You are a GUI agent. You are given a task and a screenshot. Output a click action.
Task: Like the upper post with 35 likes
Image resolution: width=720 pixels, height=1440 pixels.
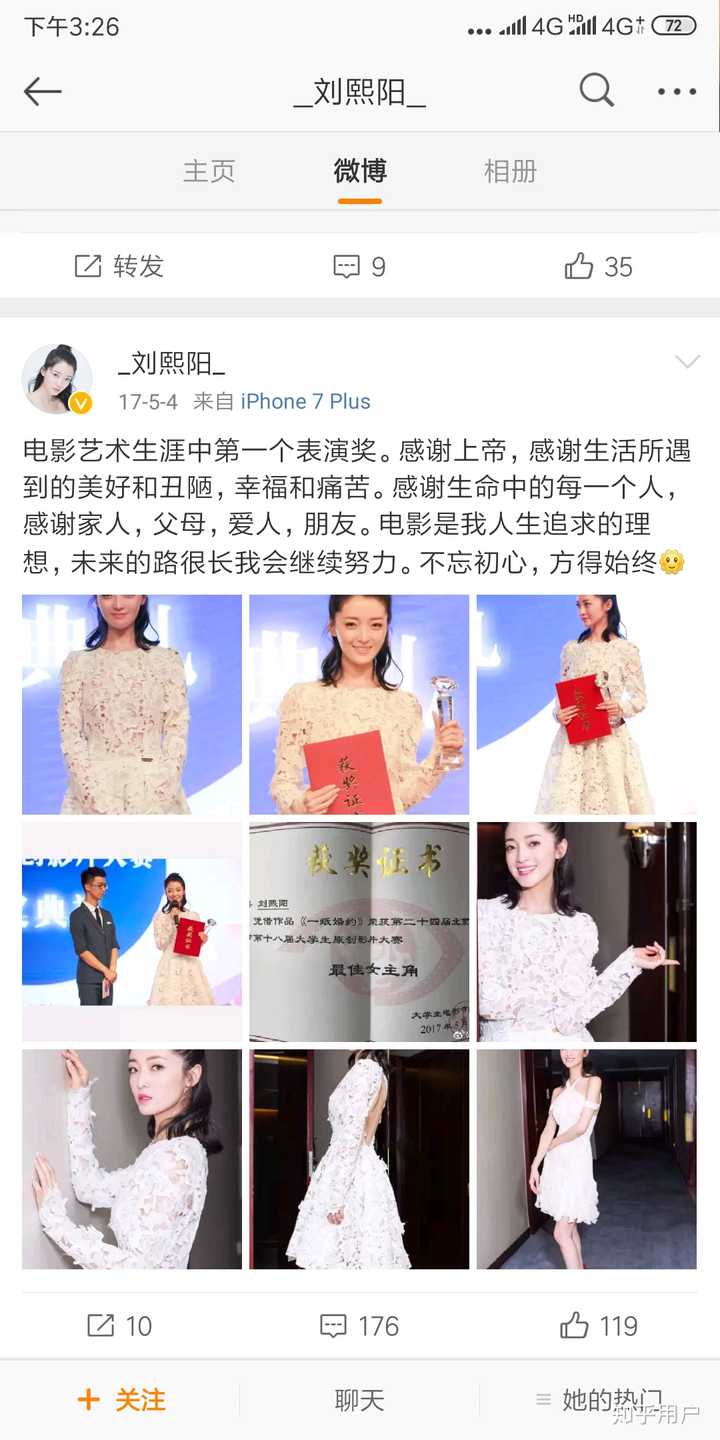coord(598,266)
